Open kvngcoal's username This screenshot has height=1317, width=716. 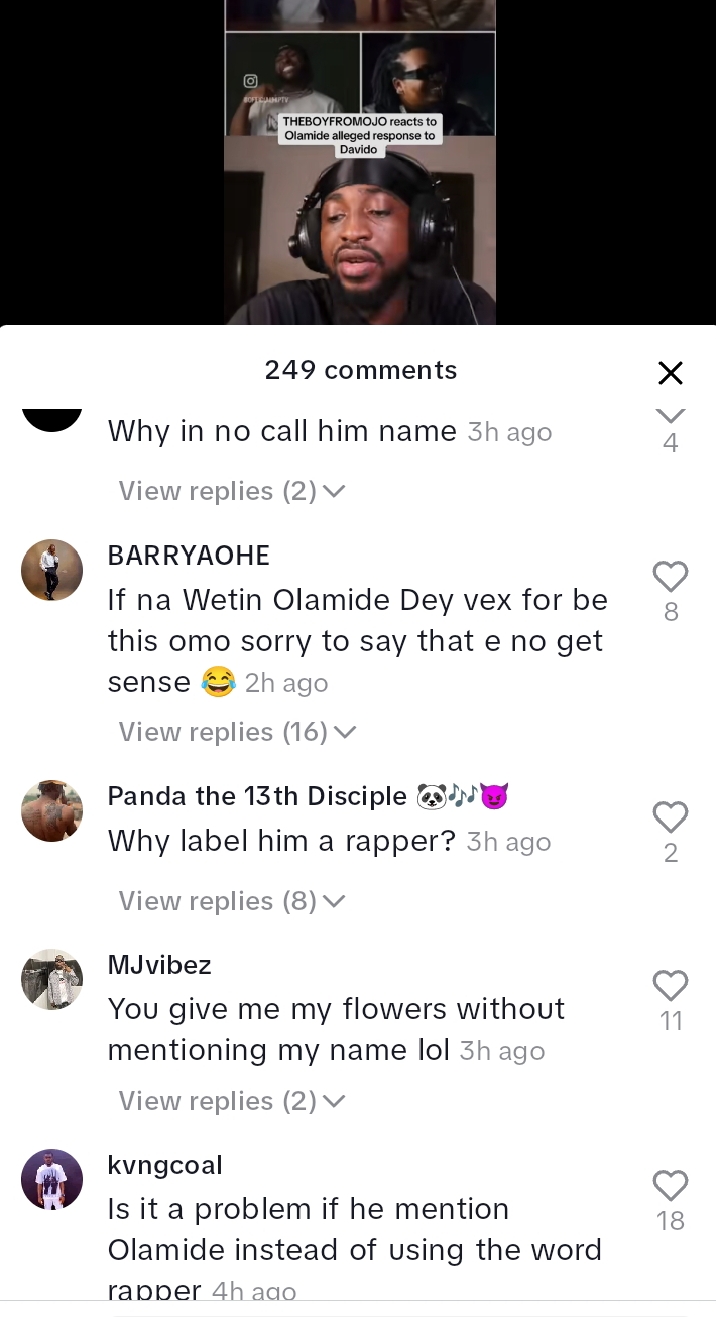click(x=165, y=1165)
